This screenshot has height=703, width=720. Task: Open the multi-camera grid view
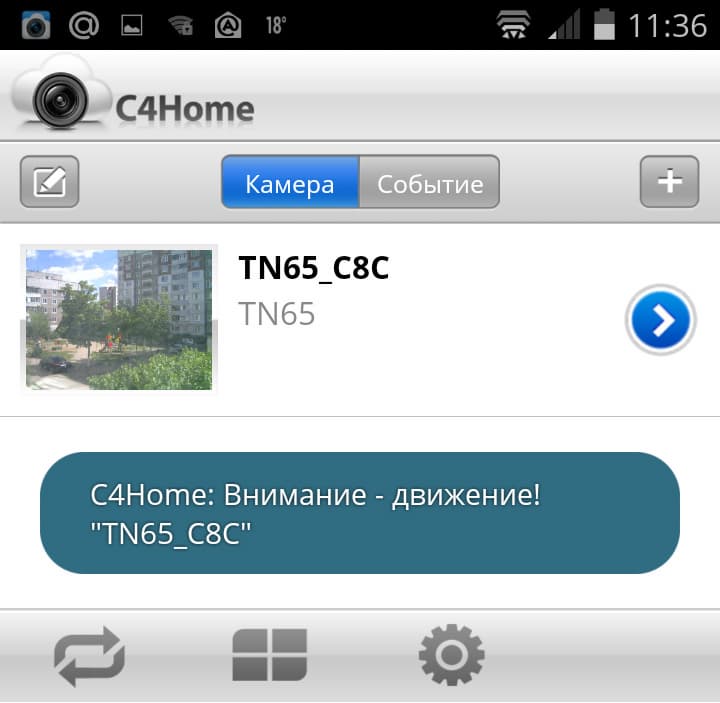point(269,656)
